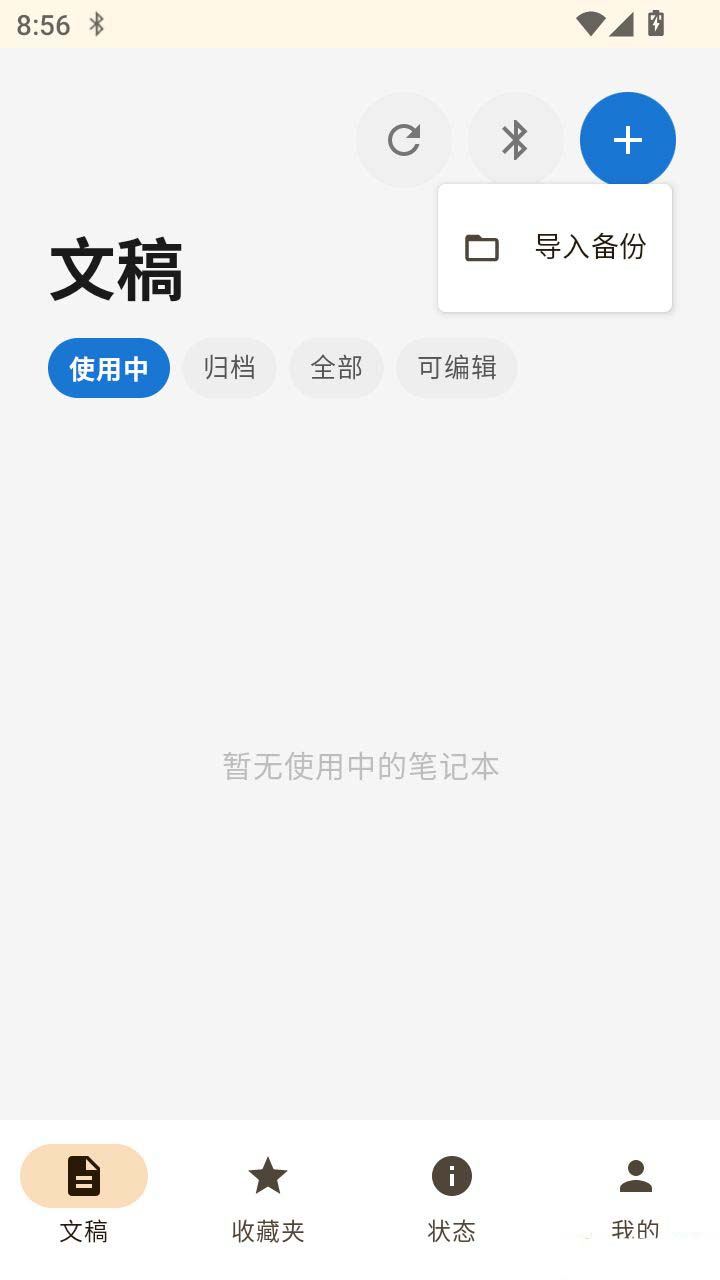Select the 使用中 filter chip
The image size is (720, 1280).
coord(109,368)
